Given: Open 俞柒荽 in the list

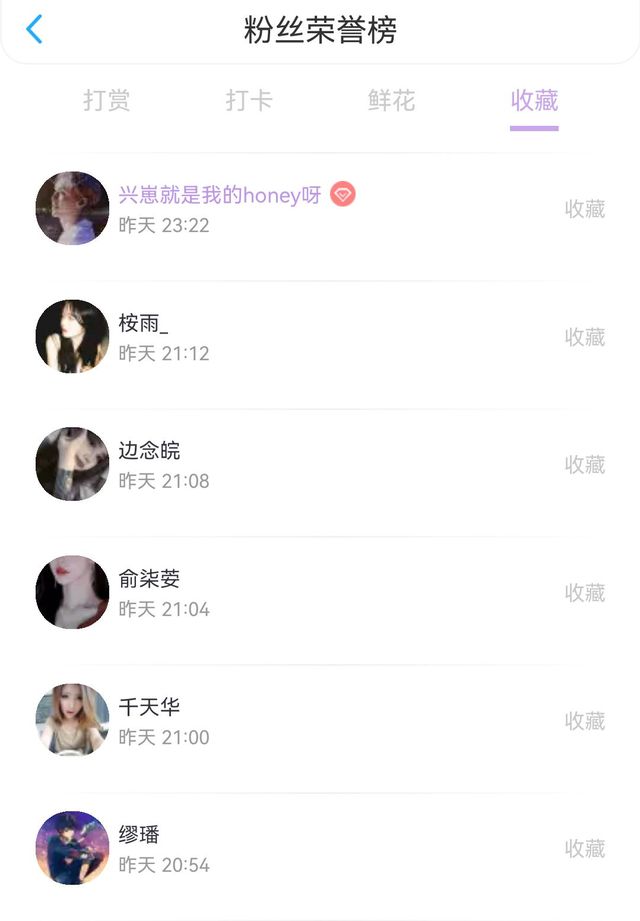Looking at the screenshot, I should [x=320, y=593].
